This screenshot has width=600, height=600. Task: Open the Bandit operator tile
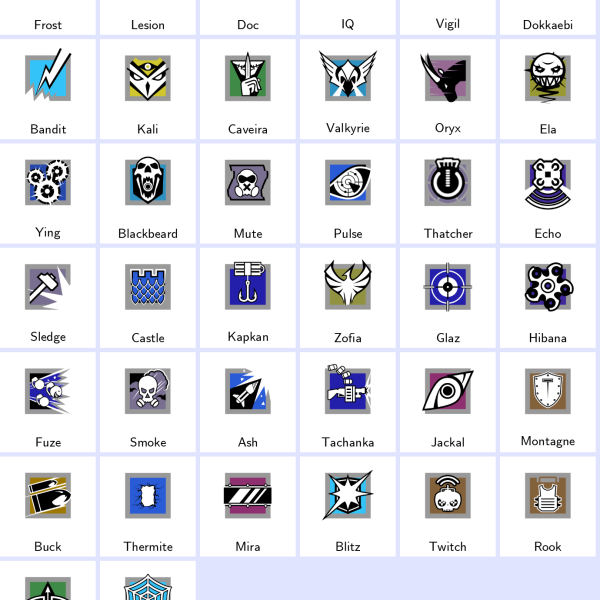pyautogui.click(x=48, y=88)
